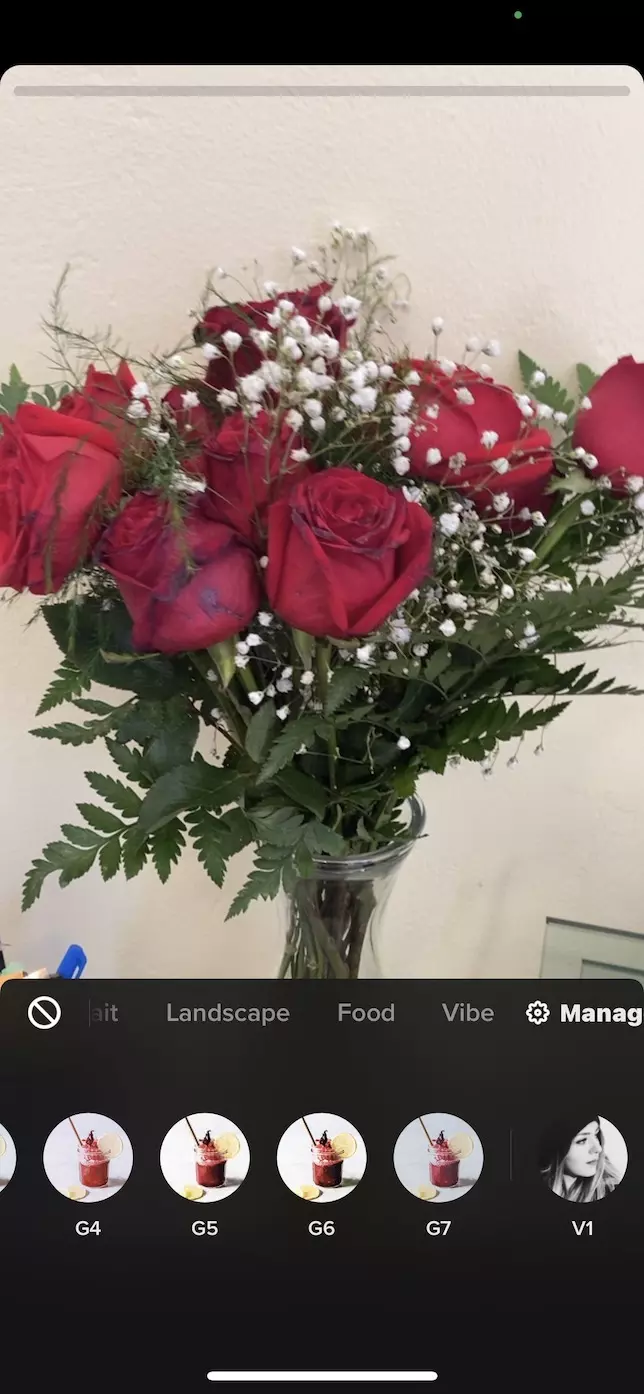644x1394 pixels.
Task: Open the Manage filters settings
Action: (585, 1013)
